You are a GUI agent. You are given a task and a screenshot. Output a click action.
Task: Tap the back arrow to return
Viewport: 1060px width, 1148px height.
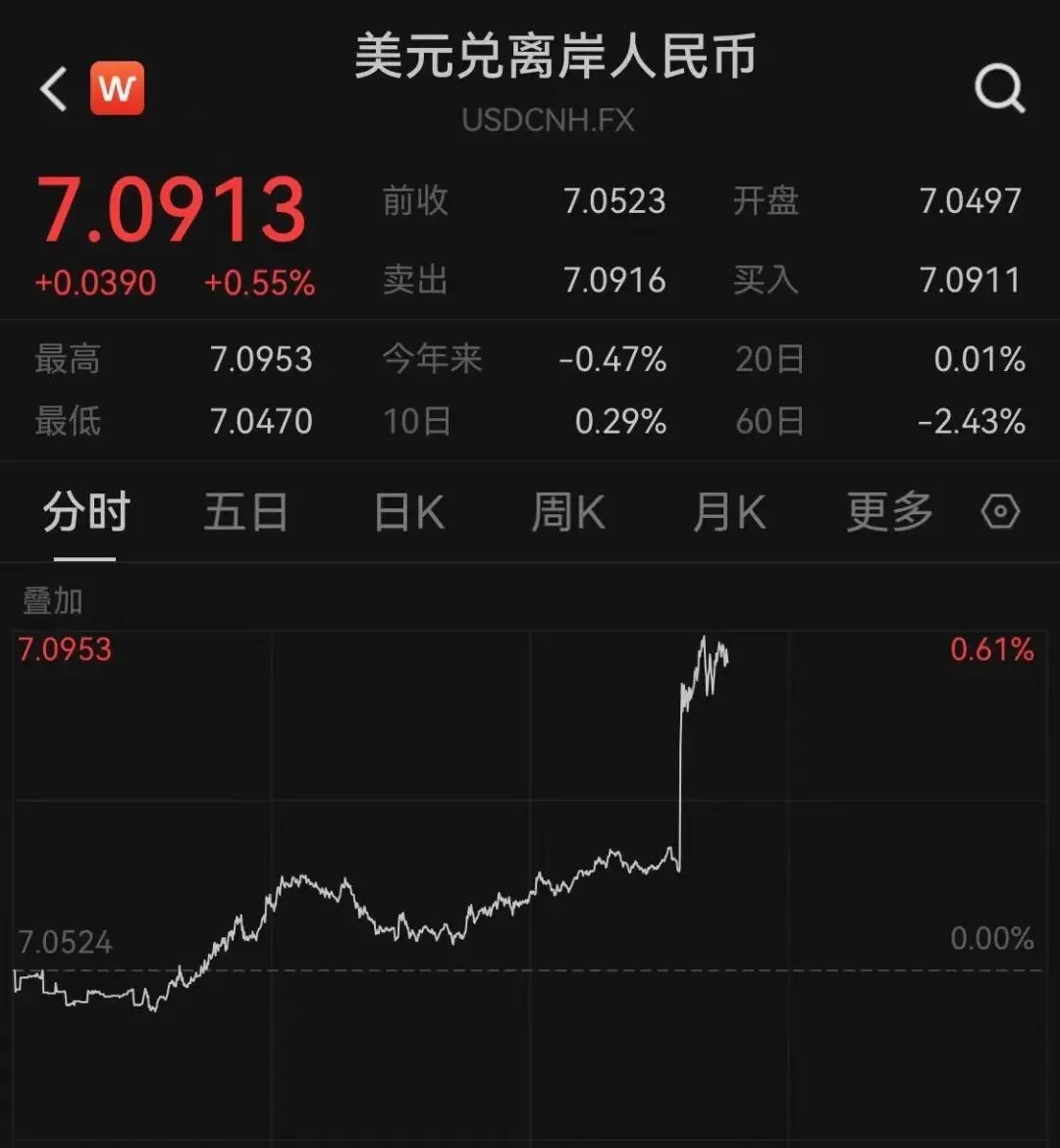[x=51, y=87]
